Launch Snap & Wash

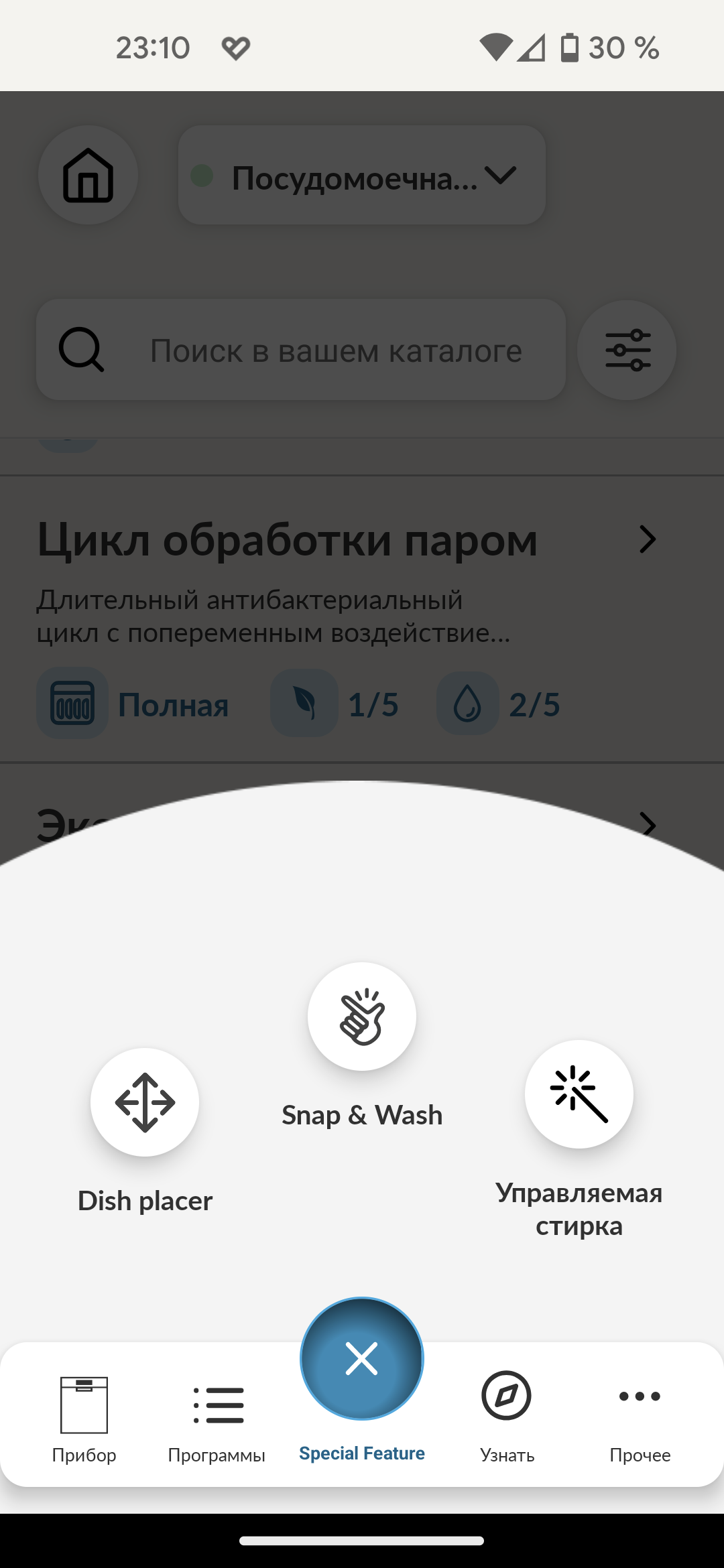click(x=361, y=1017)
